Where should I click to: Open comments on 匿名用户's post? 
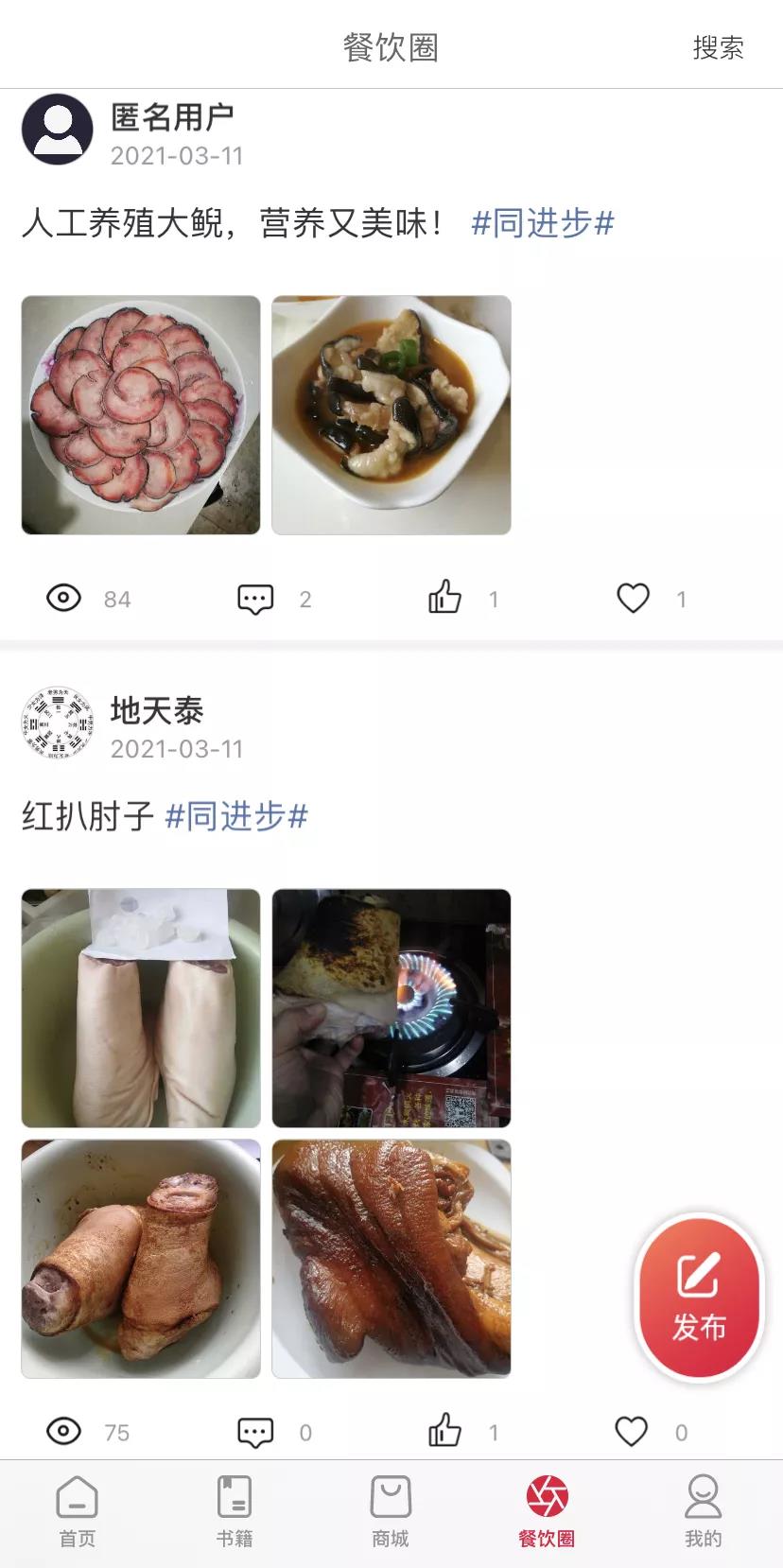[255, 599]
